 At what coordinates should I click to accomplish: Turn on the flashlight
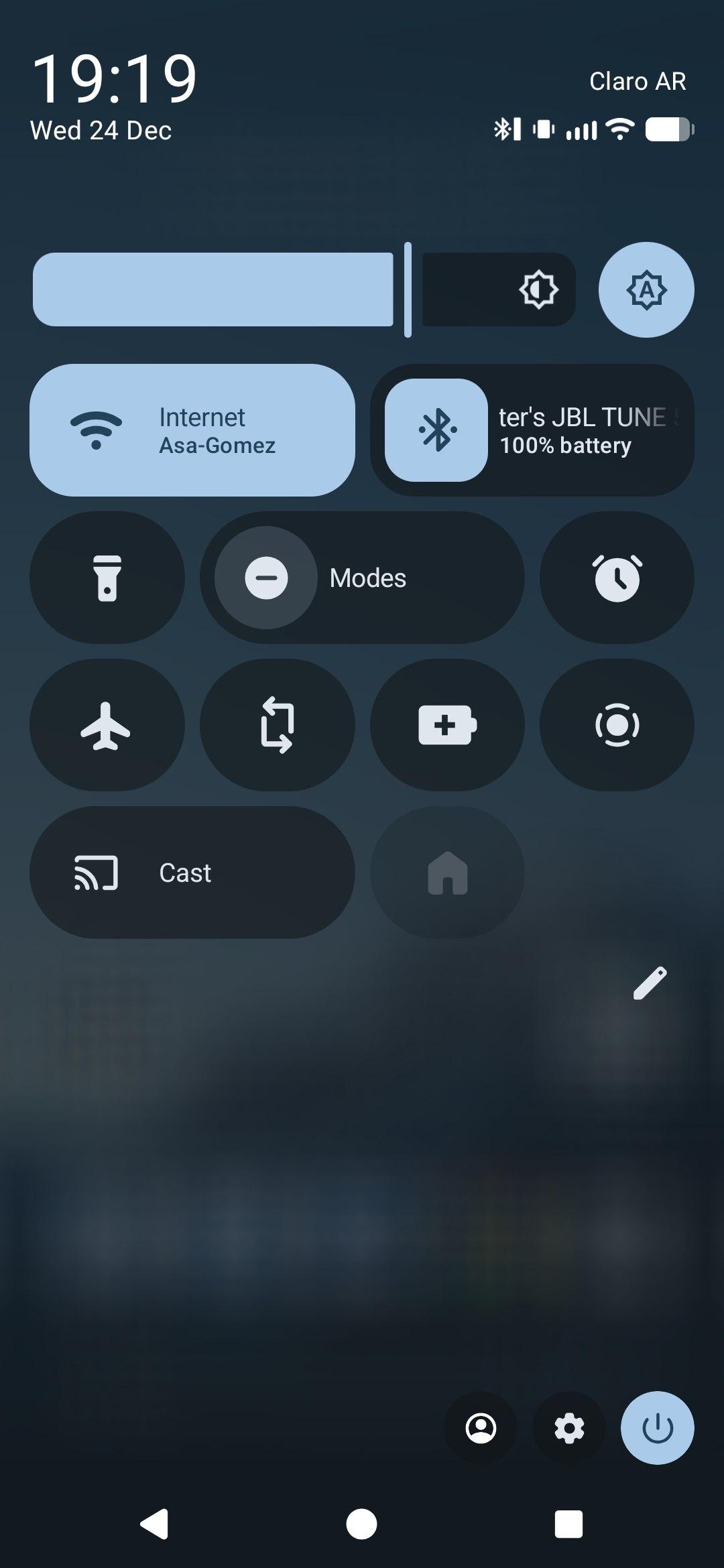pyautogui.click(x=107, y=578)
